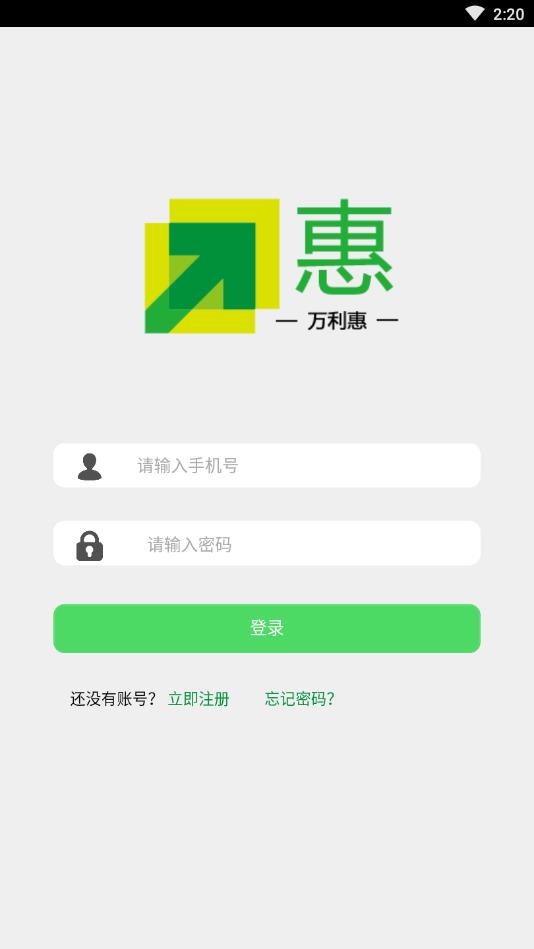Open the 立即注册 register link
This screenshot has height=949, width=534.
pos(199,699)
